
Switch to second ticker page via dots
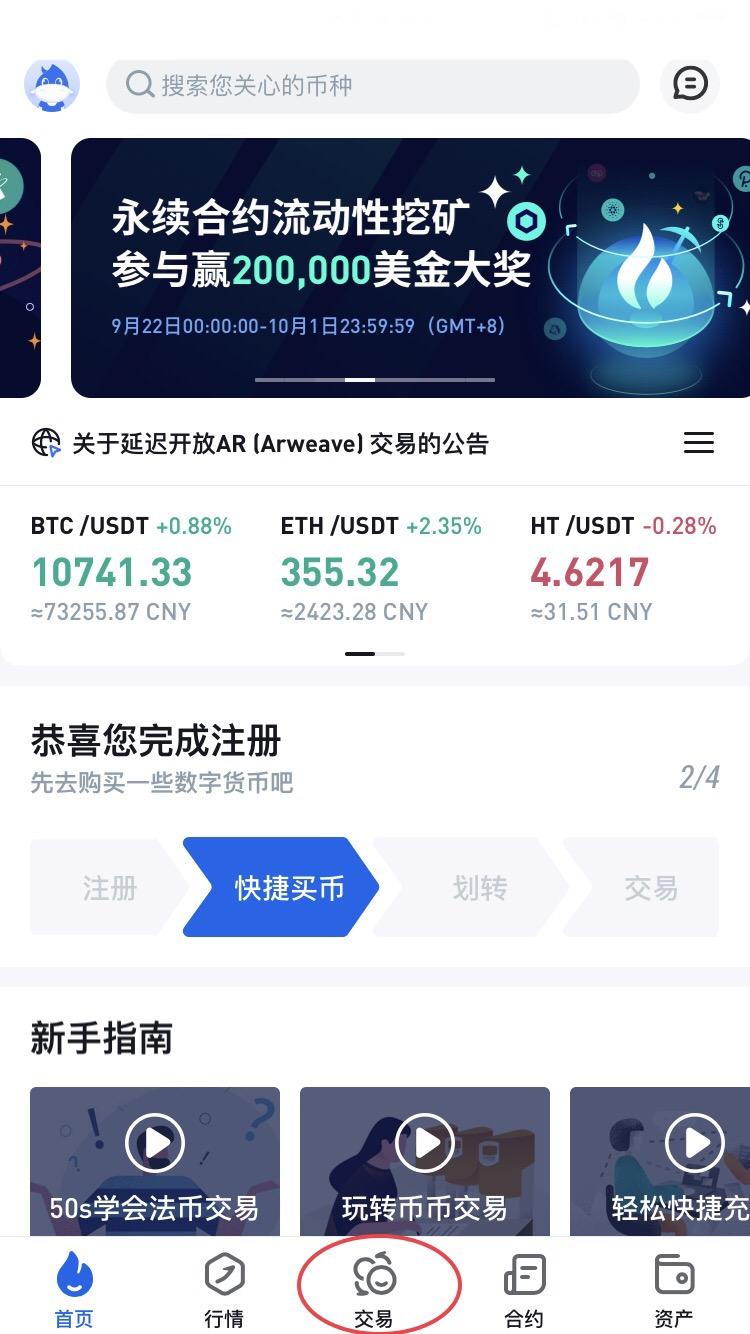click(388, 653)
